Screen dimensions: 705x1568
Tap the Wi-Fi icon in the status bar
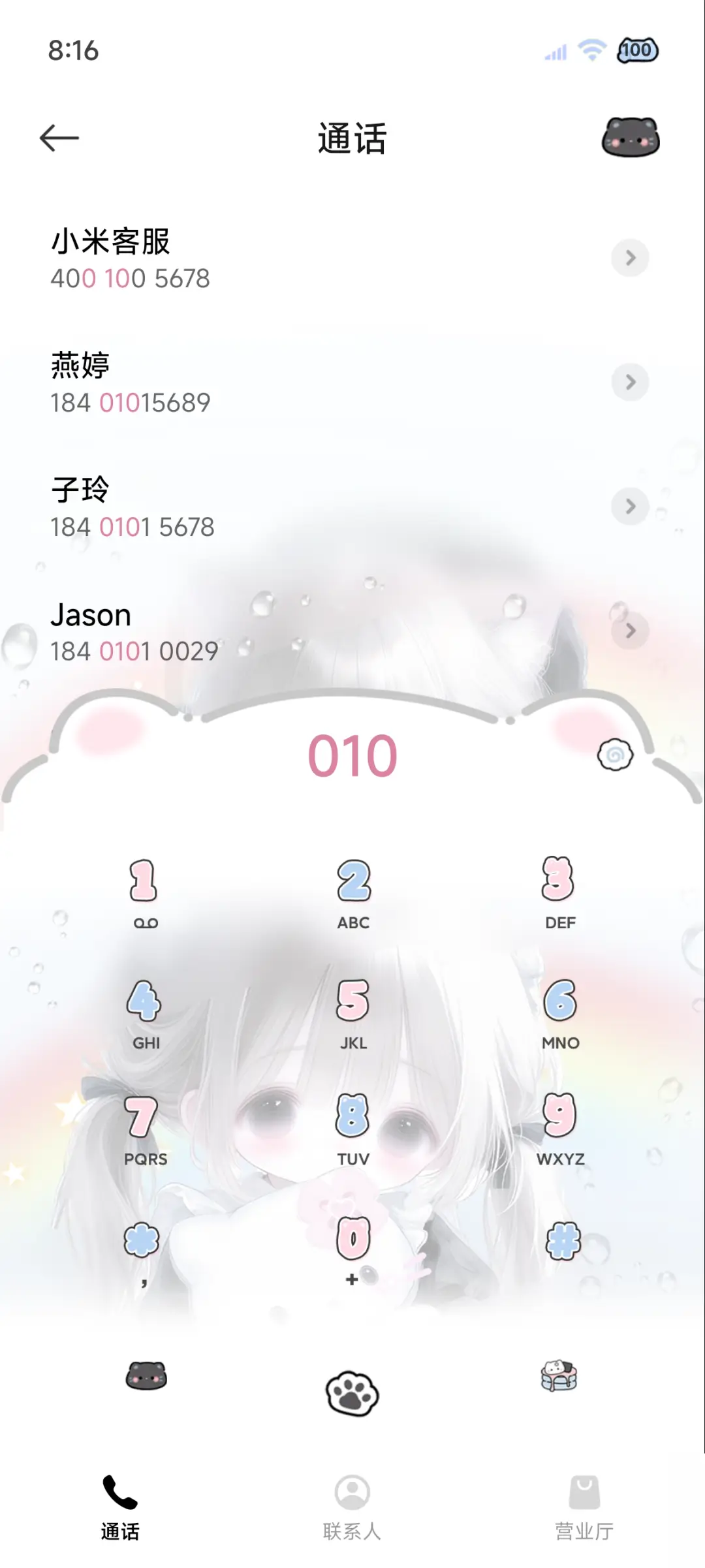[x=591, y=50]
